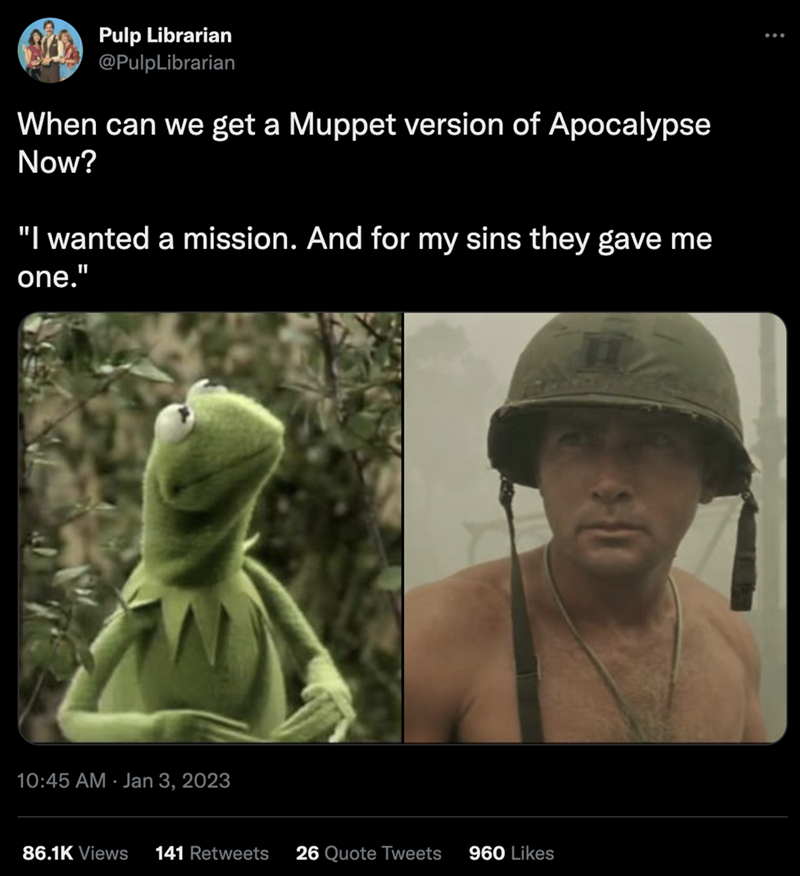View who gave the 960 Likes
800x876 pixels.
(x=511, y=853)
